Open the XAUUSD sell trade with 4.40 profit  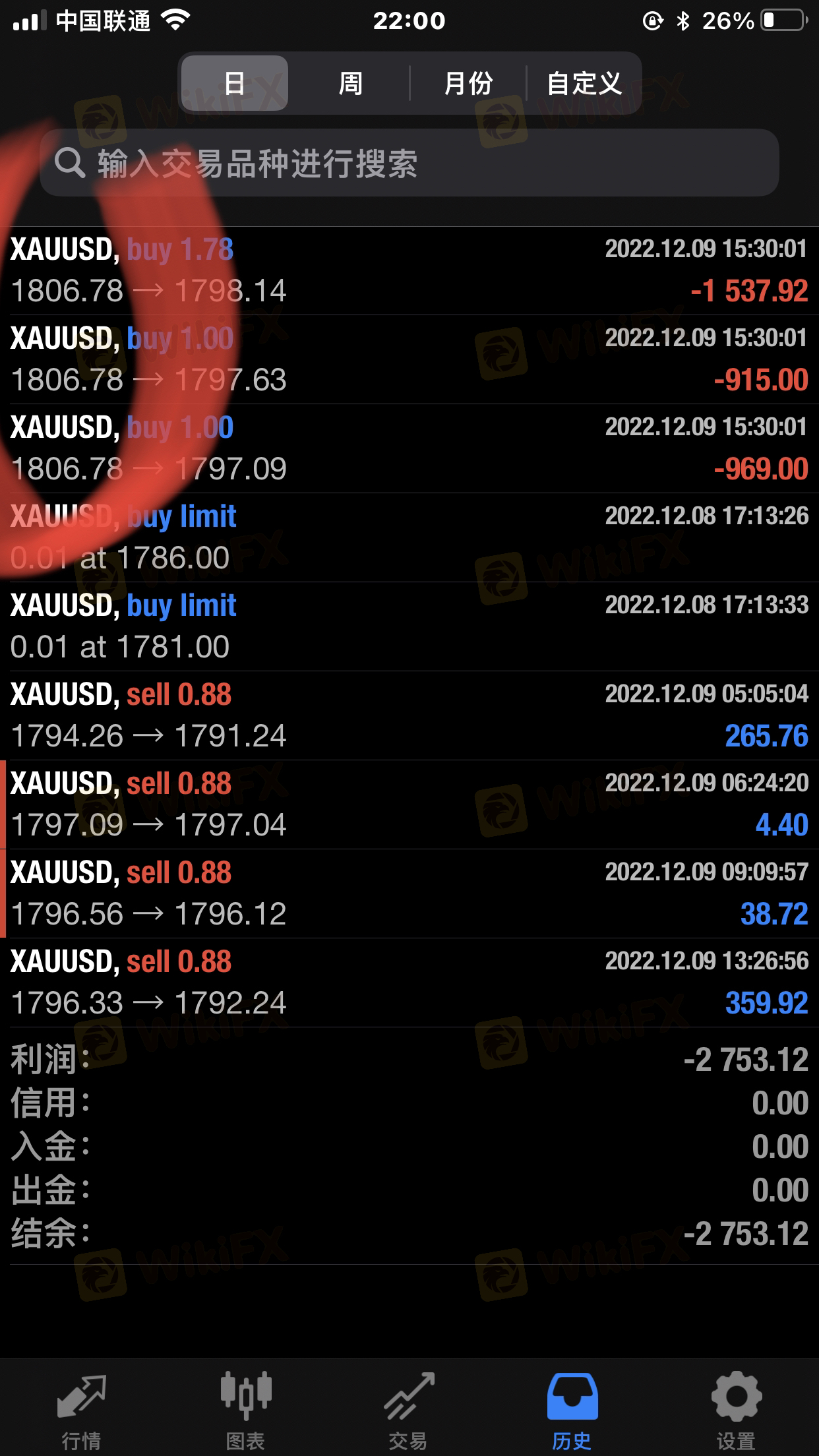tap(409, 804)
